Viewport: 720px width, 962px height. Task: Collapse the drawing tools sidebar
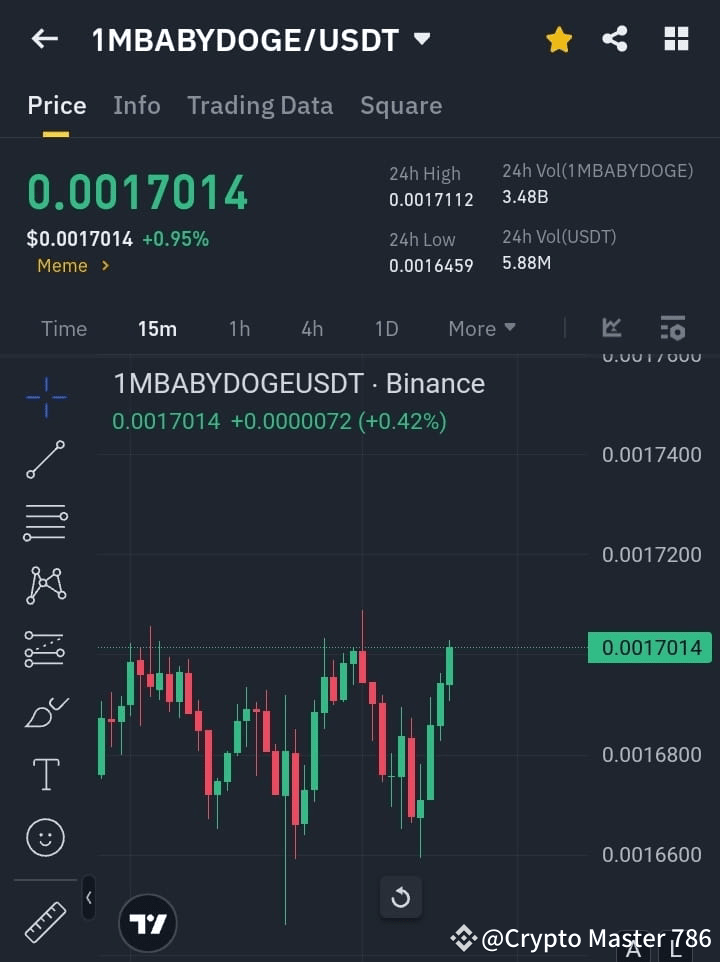88,898
